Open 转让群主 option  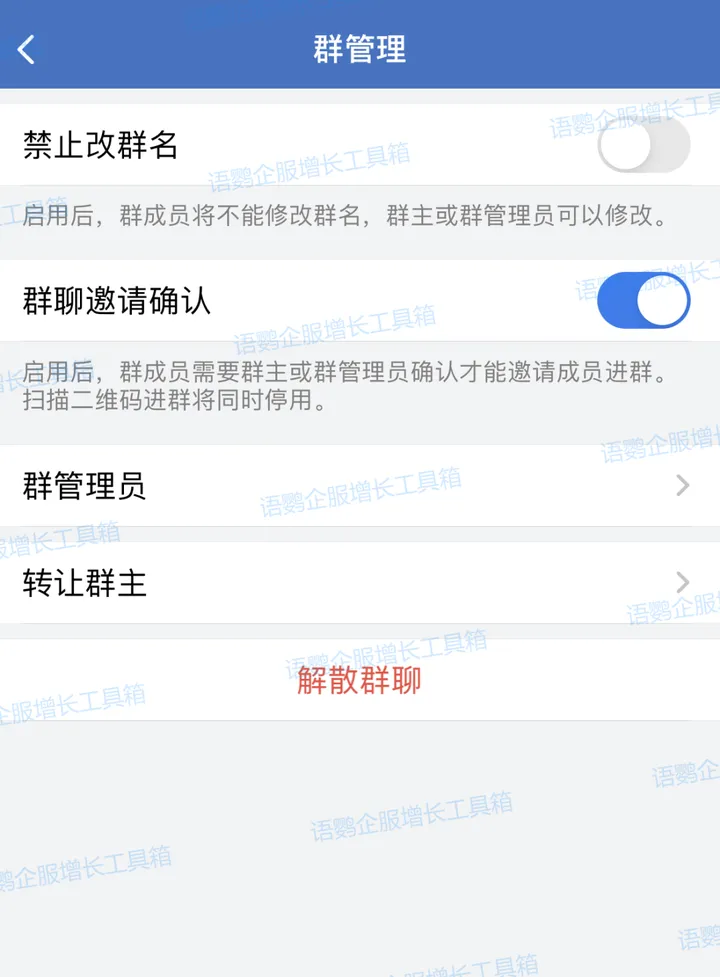pos(360,583)
